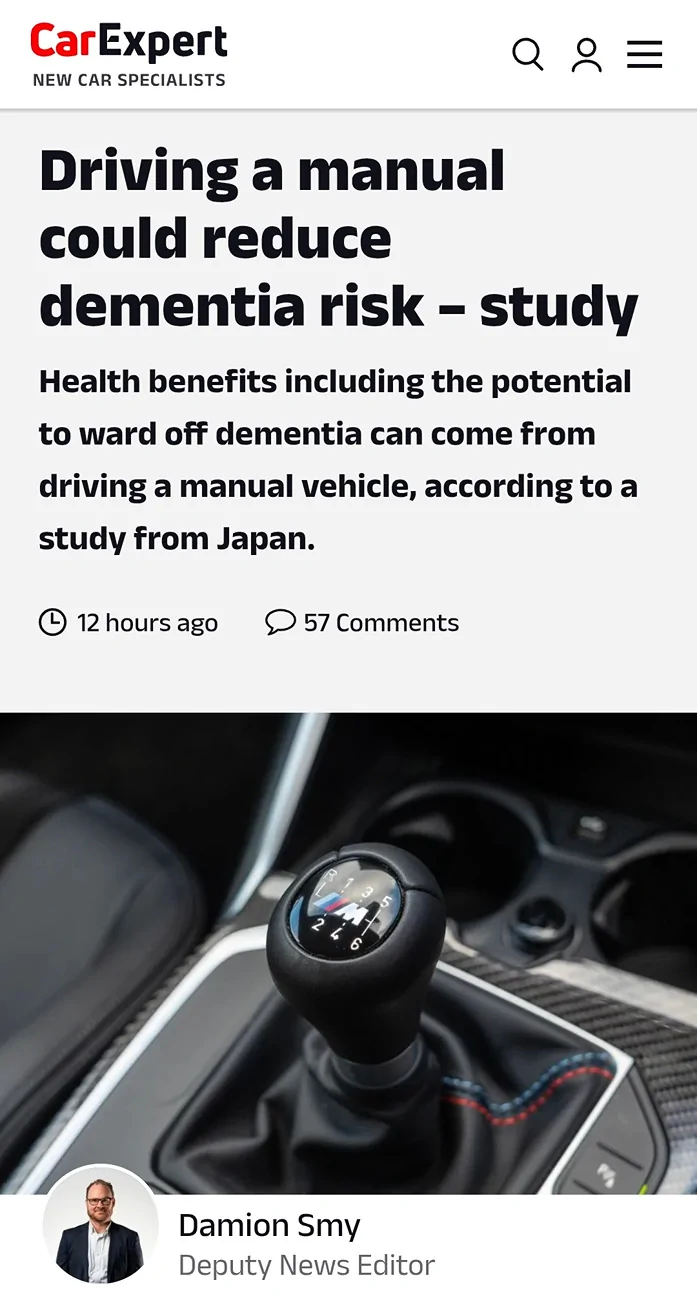The width and height of the screenshot is (697, 1300).
Task: Open the hamburger menu
Action: point(645,54)
